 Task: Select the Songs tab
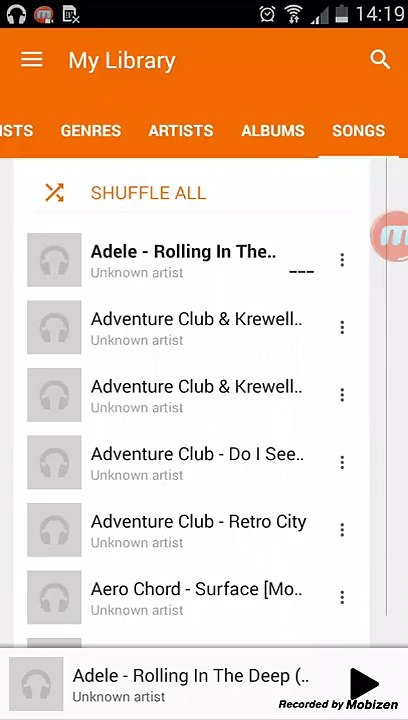tap(358, 131)
